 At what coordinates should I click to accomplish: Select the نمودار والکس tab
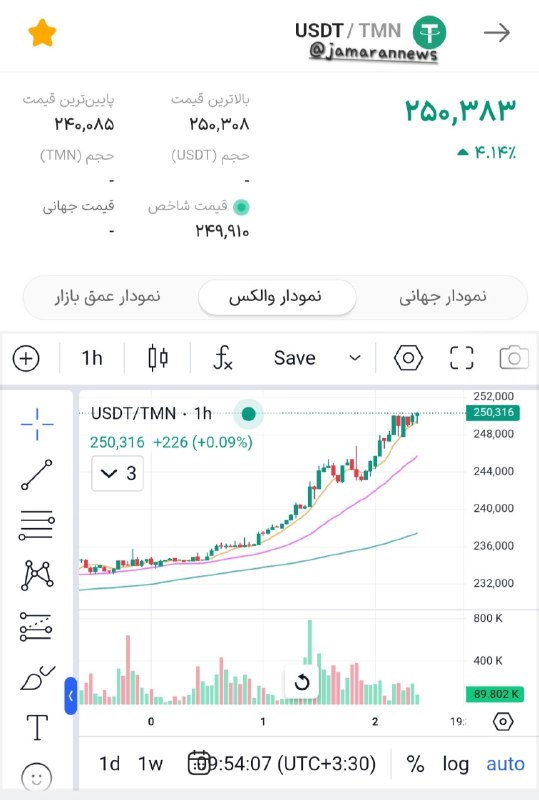pos(276,297)
